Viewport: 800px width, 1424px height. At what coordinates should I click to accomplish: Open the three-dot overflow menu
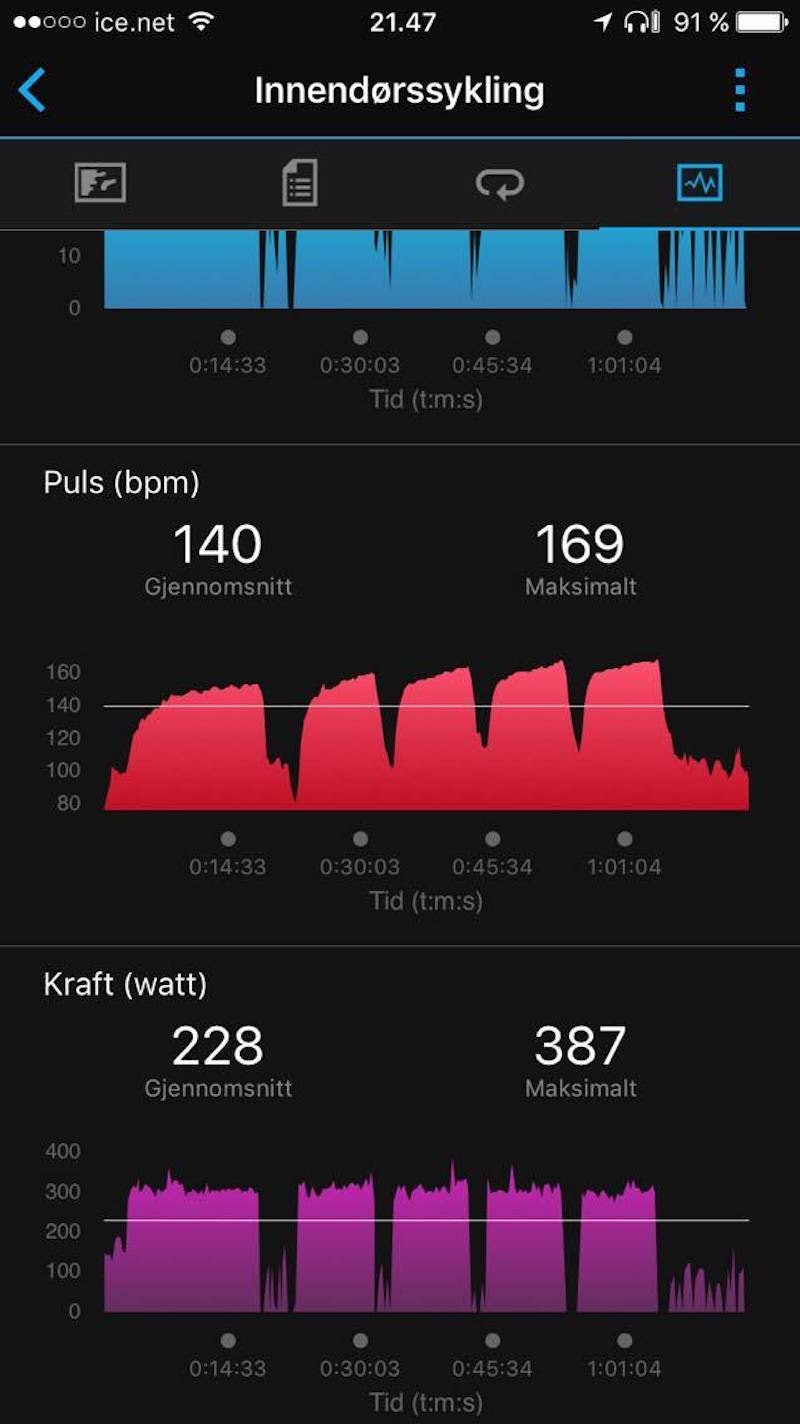(x=740, y=91)
